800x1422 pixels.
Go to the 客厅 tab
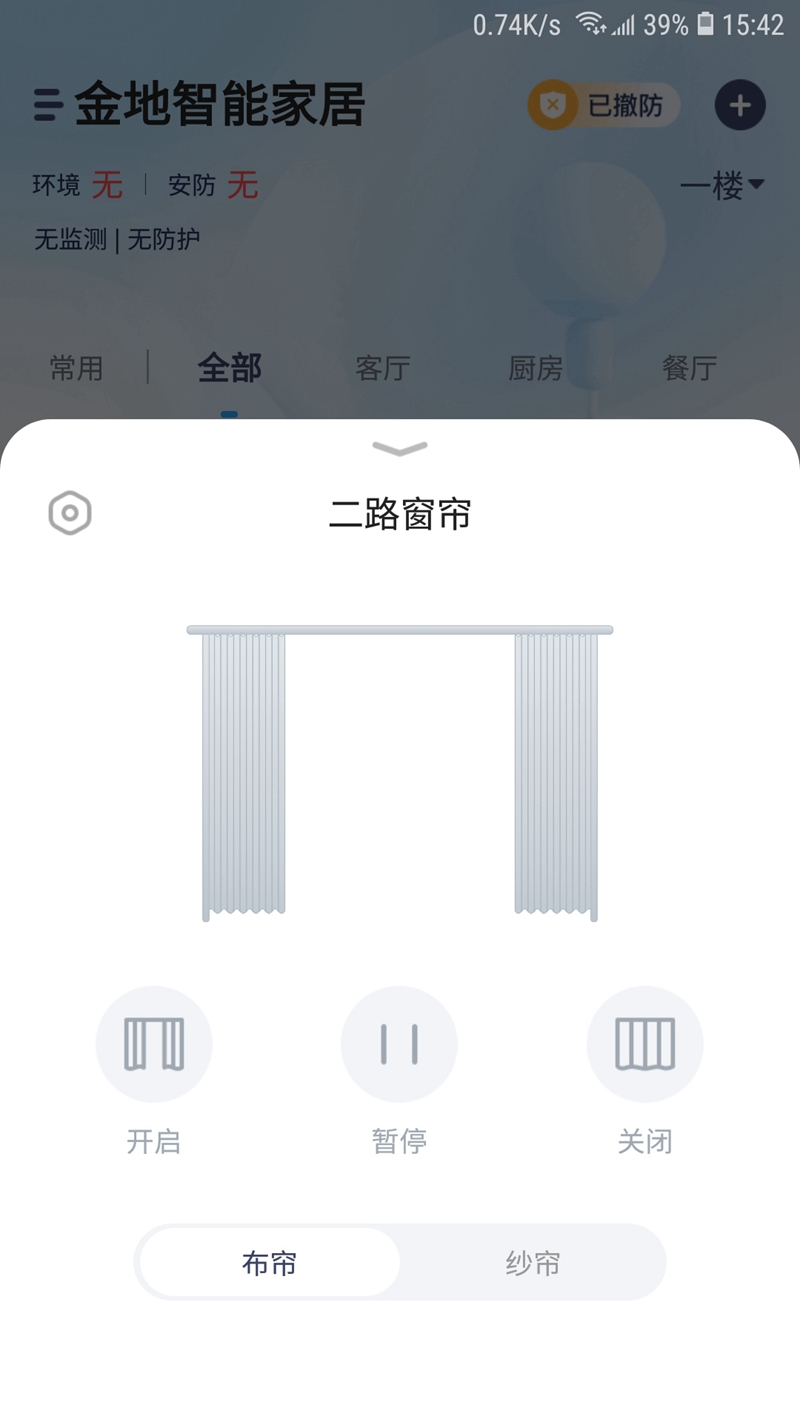[x=383, y=368]
